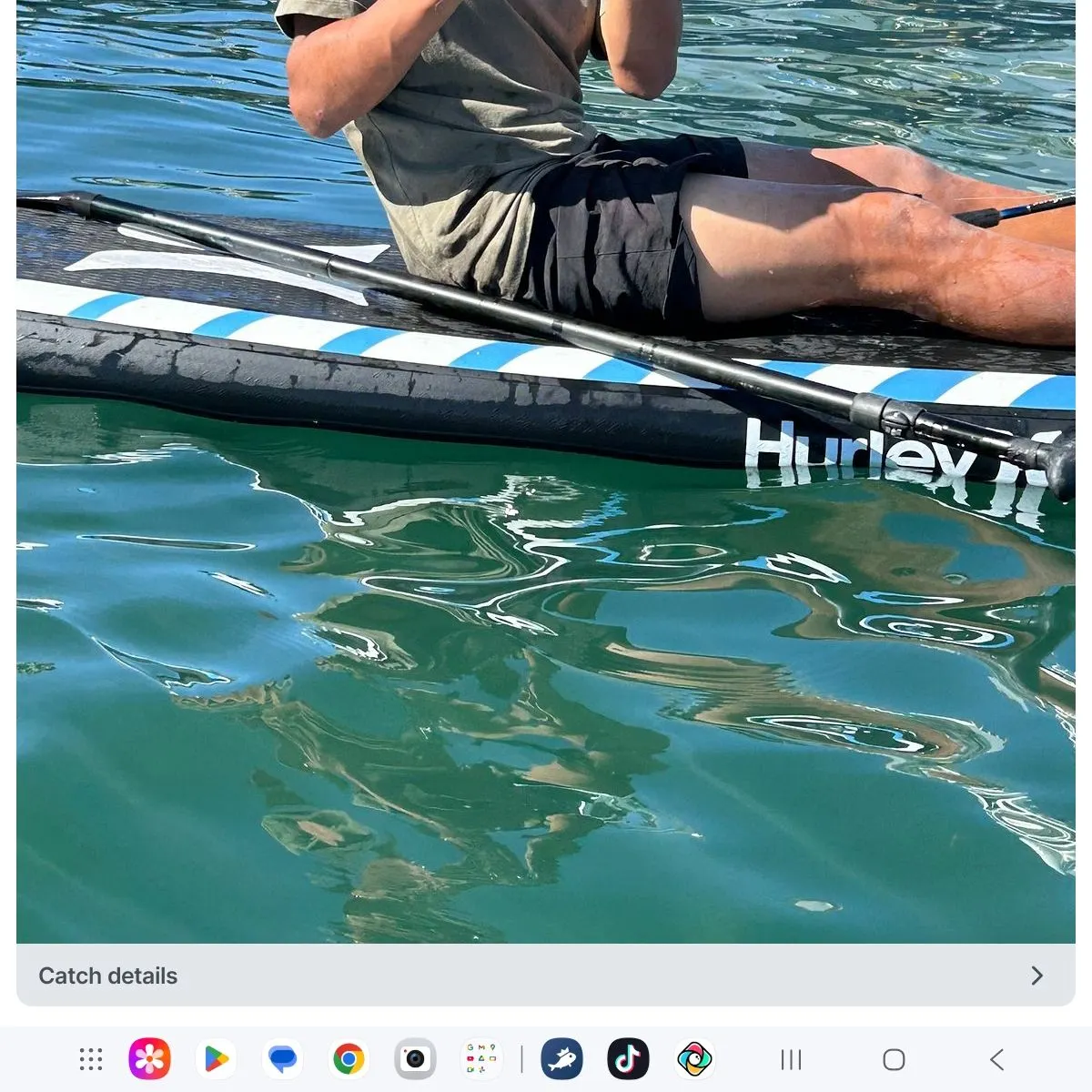Image resolution: width=1092 pixels, height=1092 pixels.
Task: Open TikTok from the taskbar
Action: pos(628,1059)
